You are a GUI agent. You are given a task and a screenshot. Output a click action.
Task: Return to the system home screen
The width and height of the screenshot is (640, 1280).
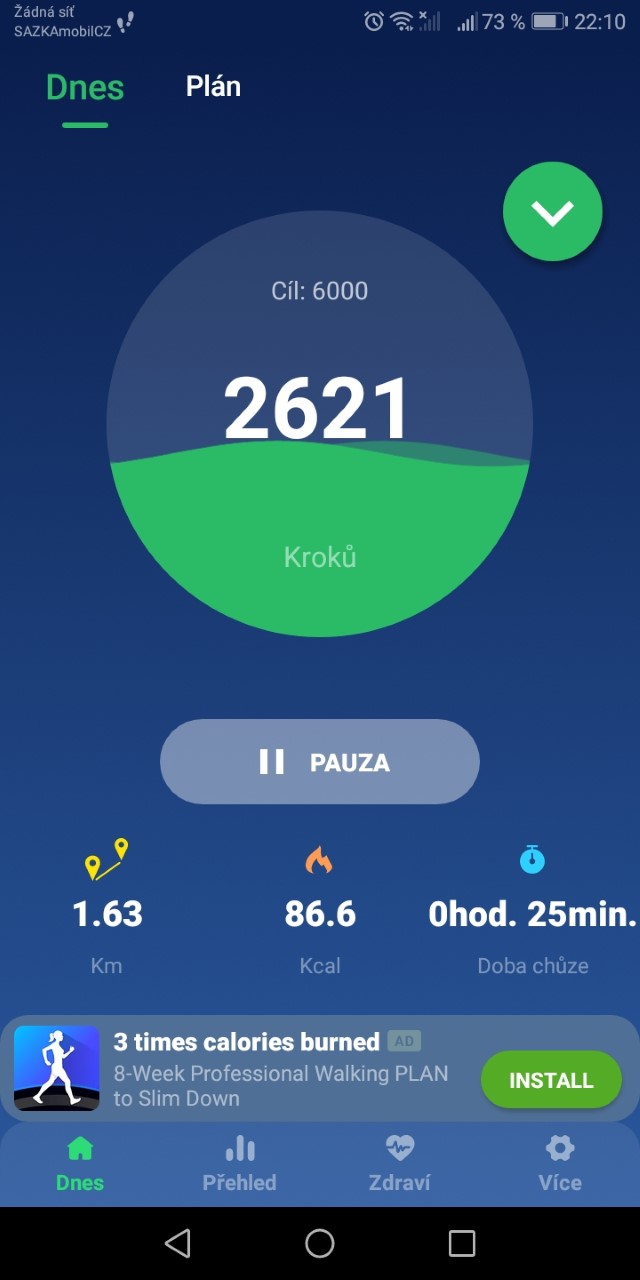point(320,1243)
